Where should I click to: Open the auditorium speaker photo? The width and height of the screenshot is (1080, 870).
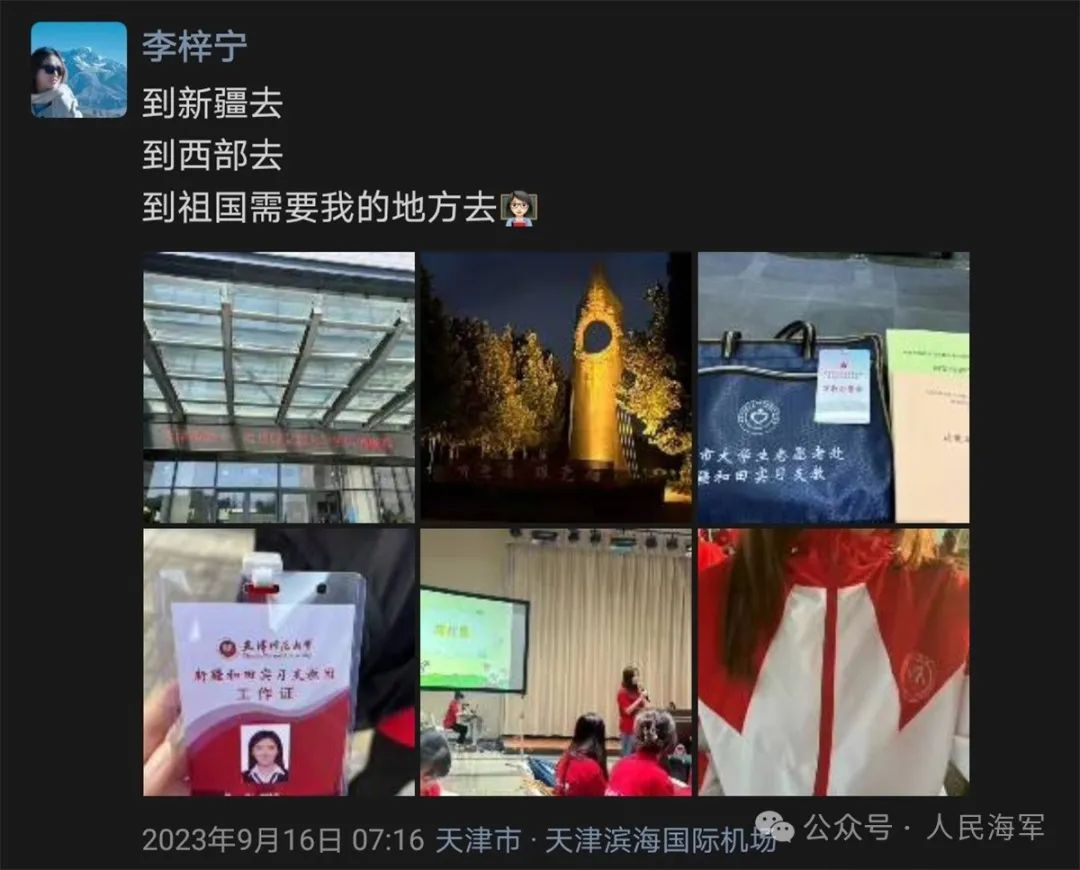[555, 662]
